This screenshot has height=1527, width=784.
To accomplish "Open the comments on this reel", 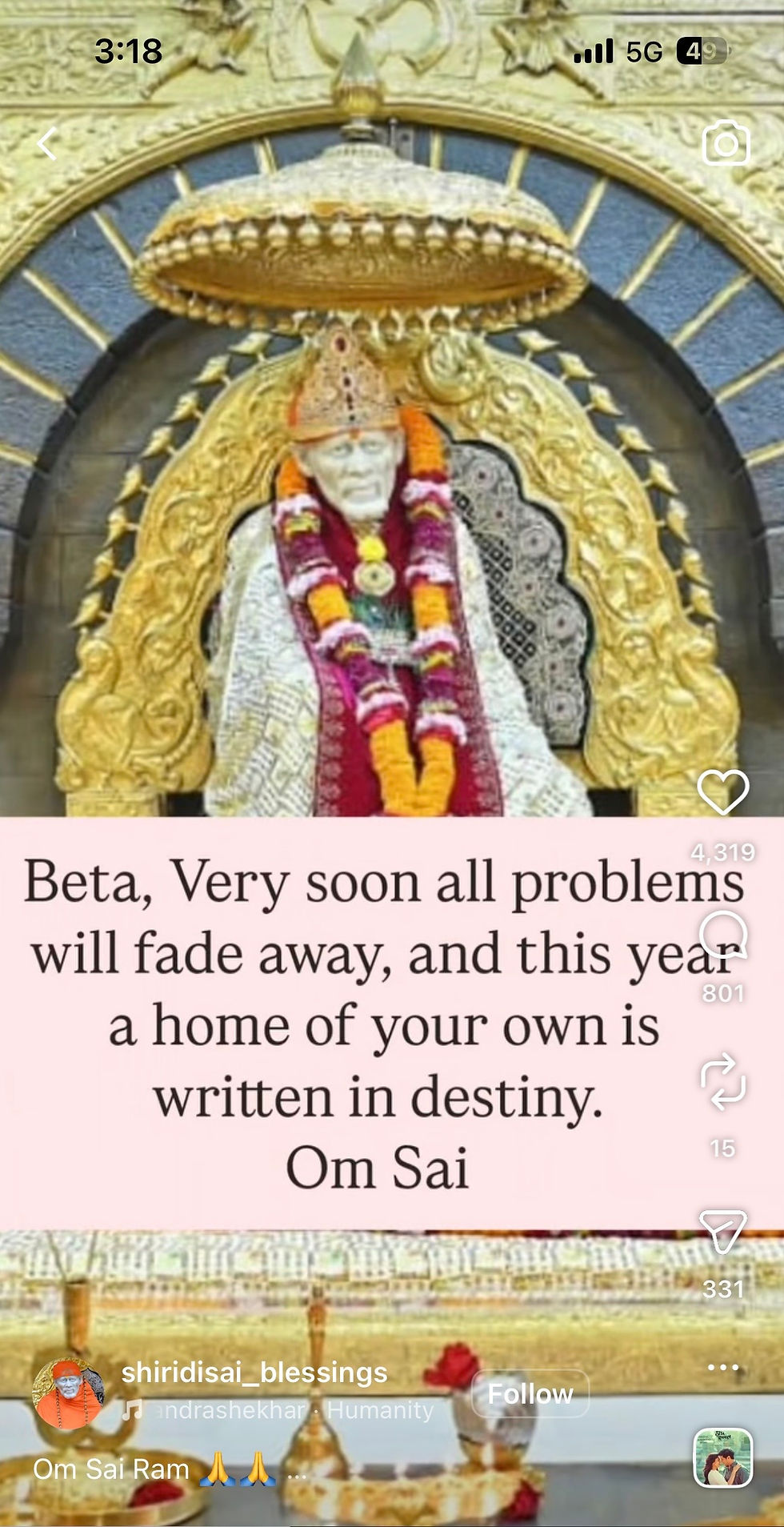I will (x=722, y=935).
